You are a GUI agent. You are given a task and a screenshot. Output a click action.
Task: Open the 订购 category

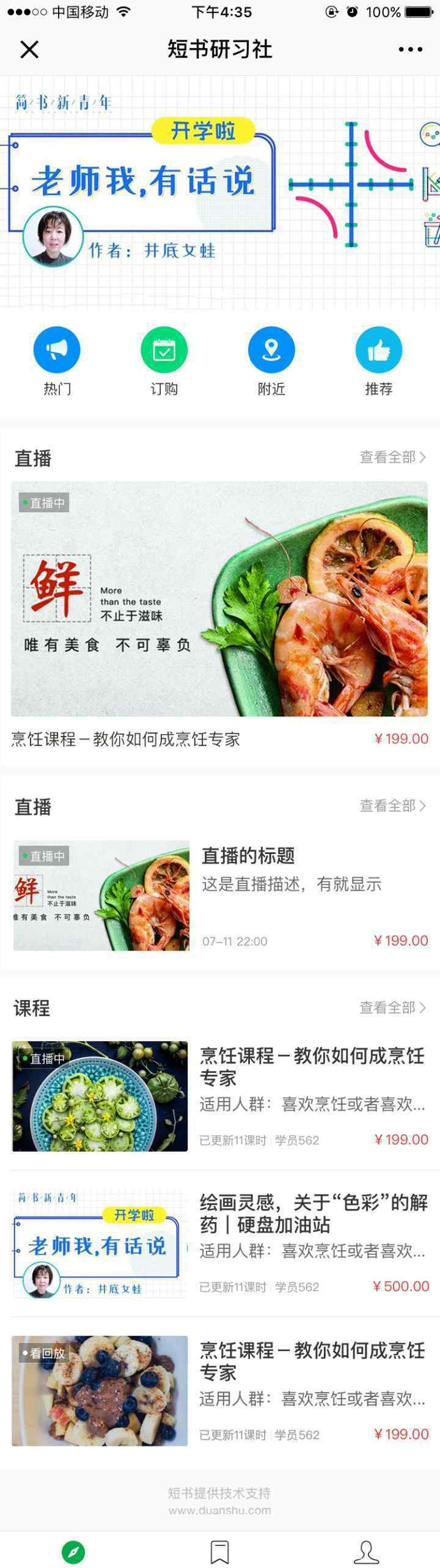164,360
